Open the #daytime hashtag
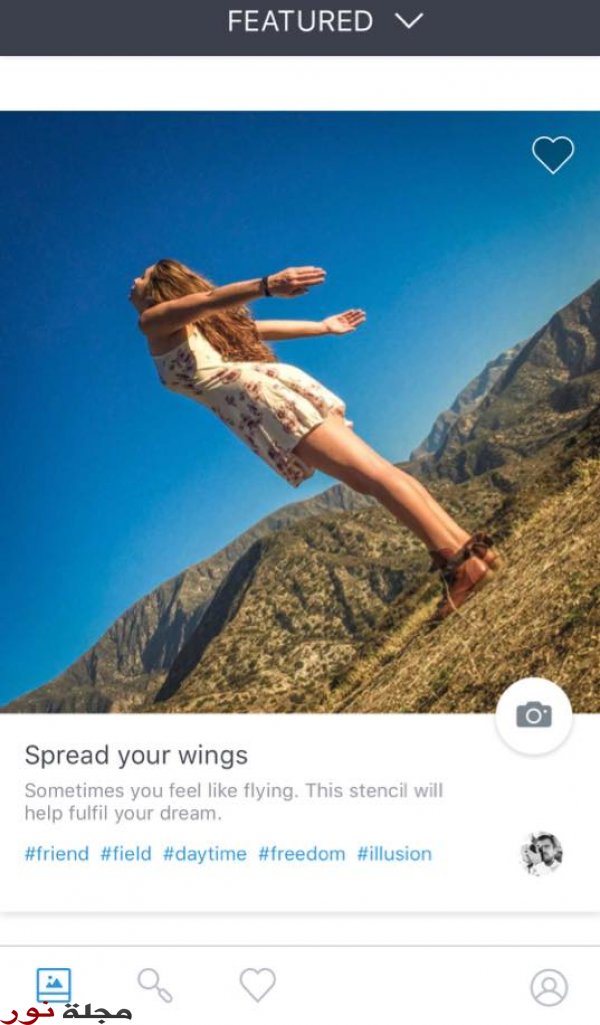The image size is (600, 1025). pyautogui.click(x=204, y=854)
